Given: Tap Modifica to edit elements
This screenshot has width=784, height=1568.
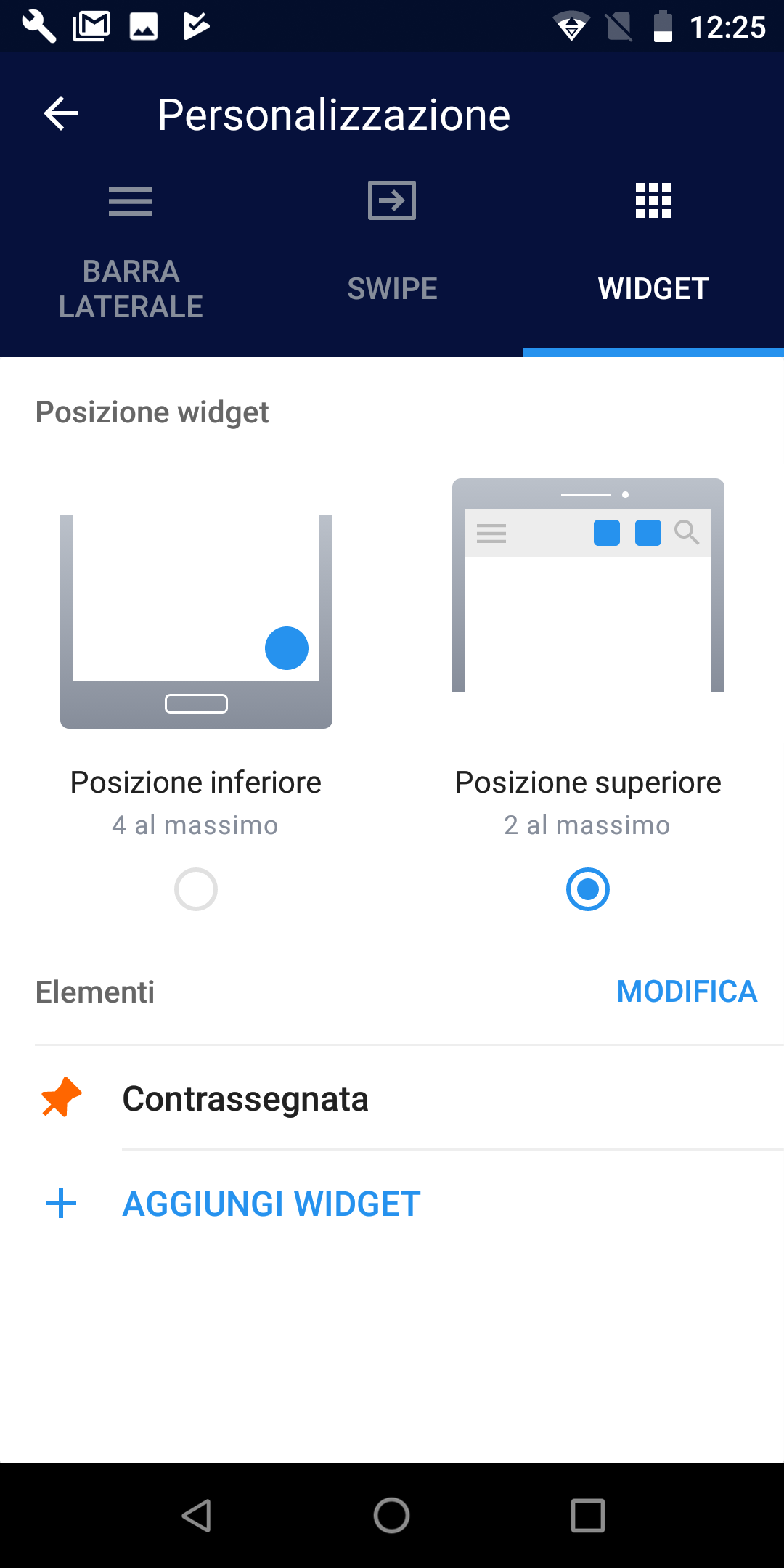Looking at the screenshot, I should (687, 992).
